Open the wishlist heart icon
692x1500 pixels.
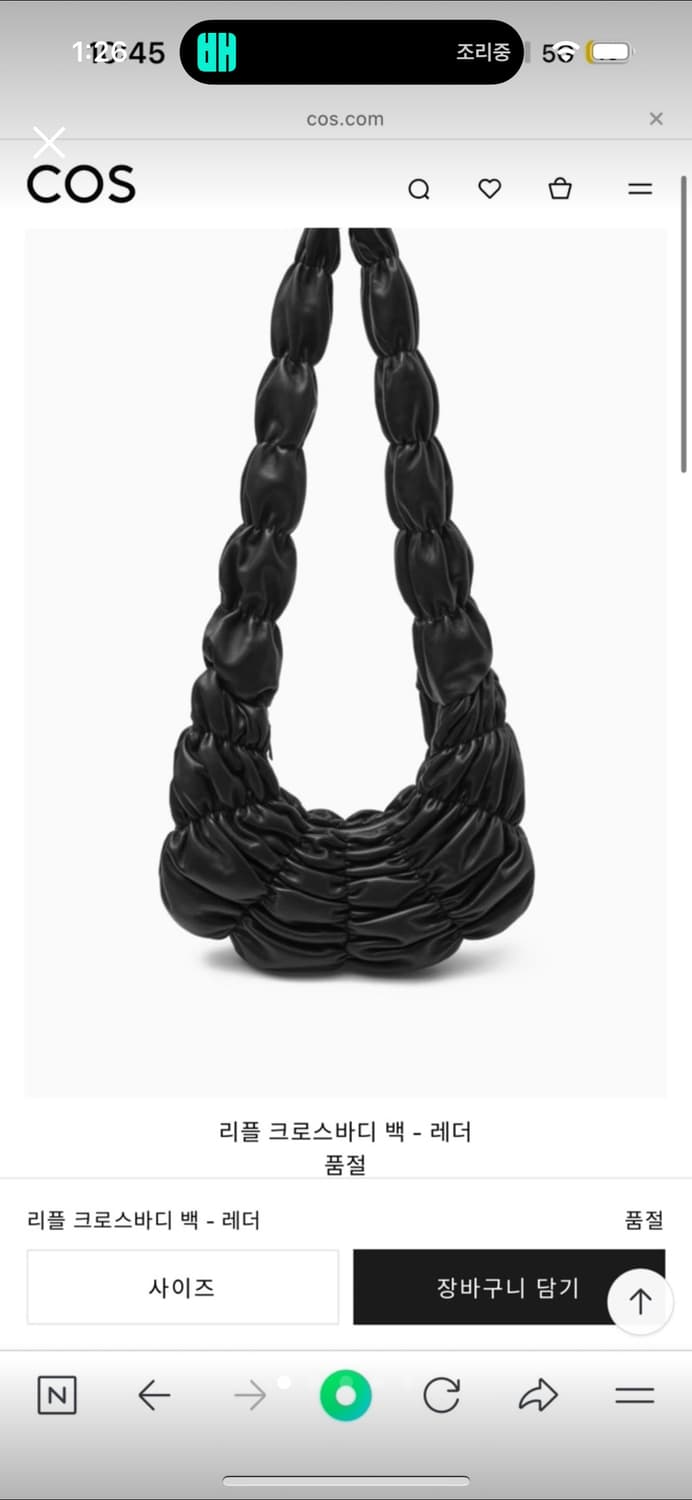489,188
